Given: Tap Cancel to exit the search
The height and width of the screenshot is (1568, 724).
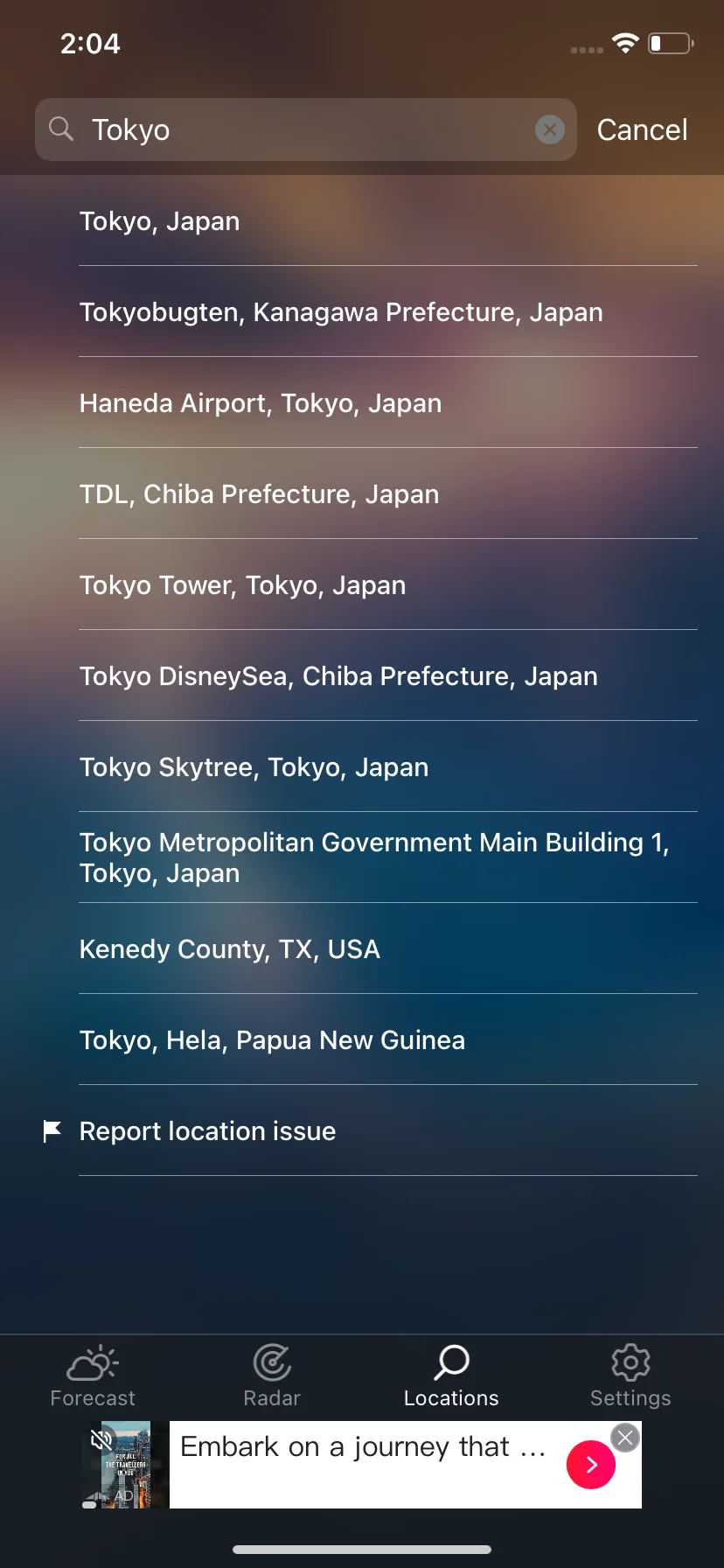Looking at the screenshot, I should tap(642, 129).
